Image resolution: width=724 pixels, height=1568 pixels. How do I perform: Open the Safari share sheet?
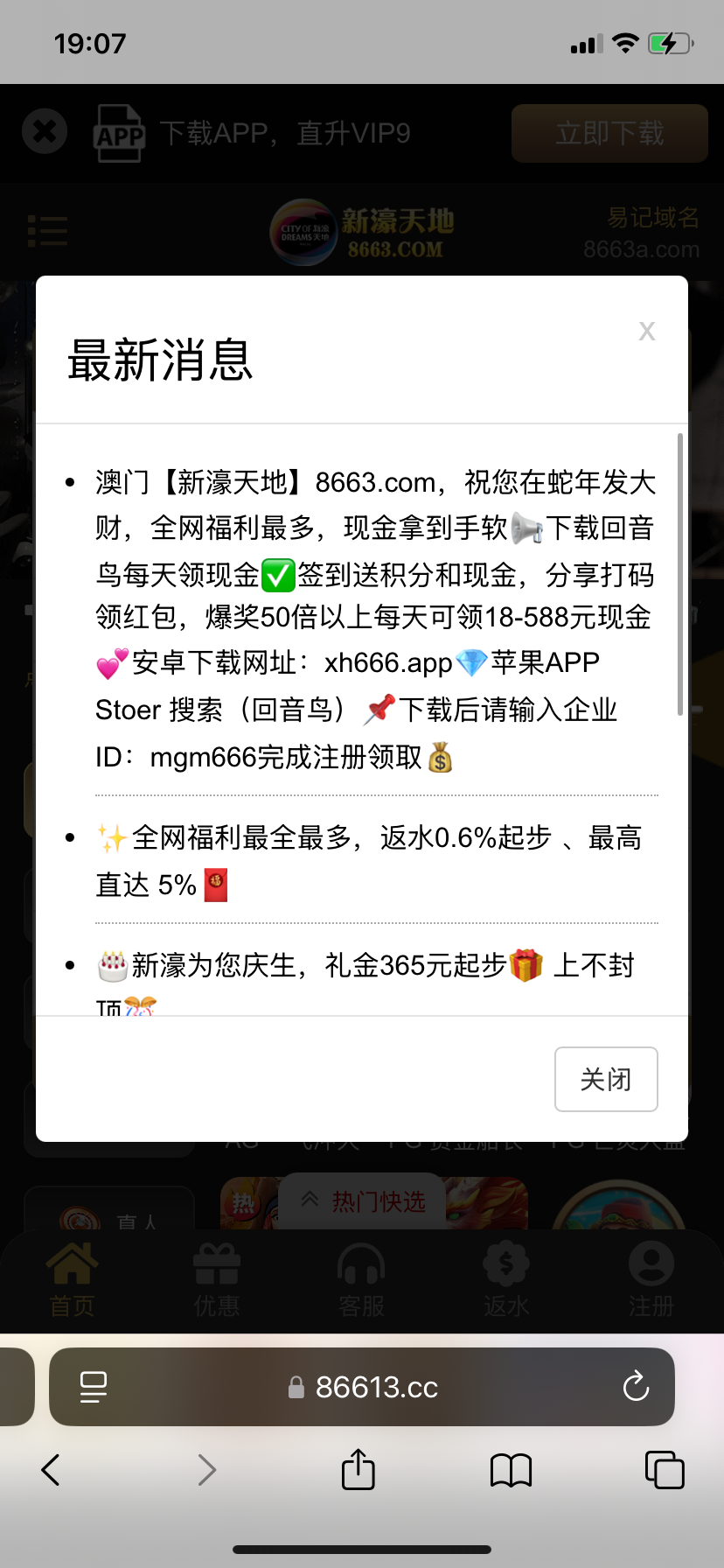(x=359, y=1469)
